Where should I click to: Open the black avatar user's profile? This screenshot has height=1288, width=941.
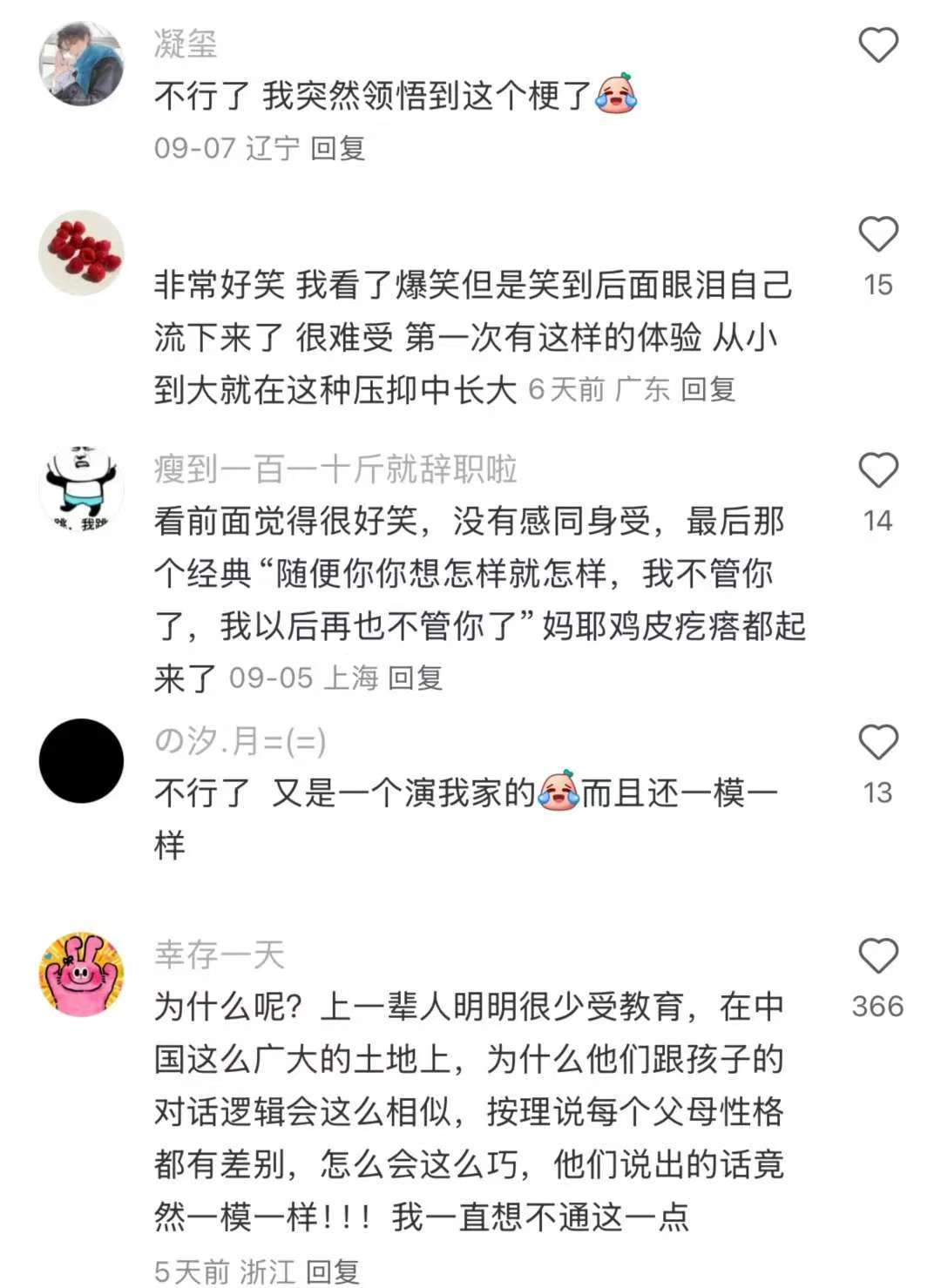[81, 760]
